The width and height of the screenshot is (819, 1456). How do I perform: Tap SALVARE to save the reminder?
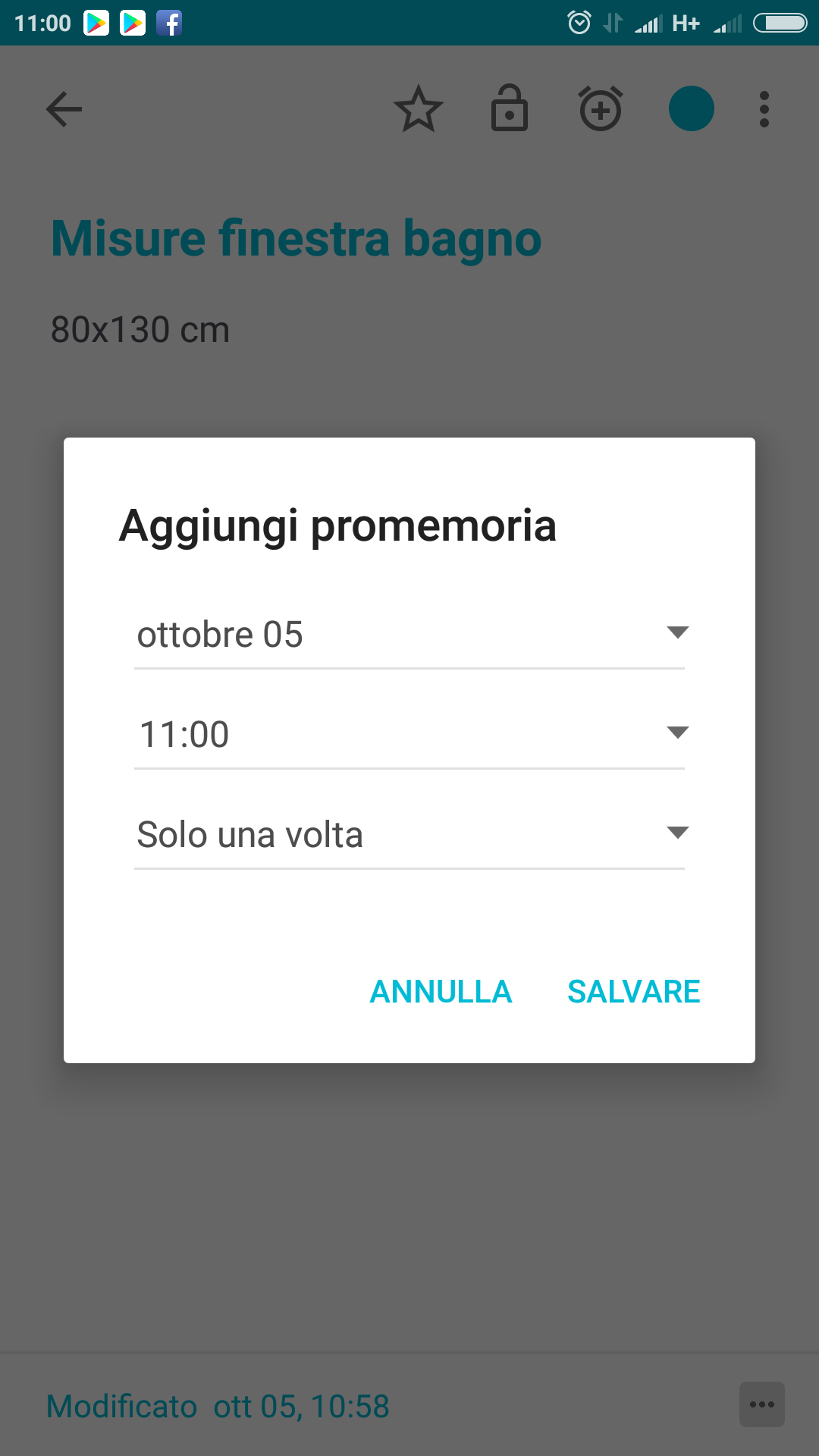[x=634, y=992]
